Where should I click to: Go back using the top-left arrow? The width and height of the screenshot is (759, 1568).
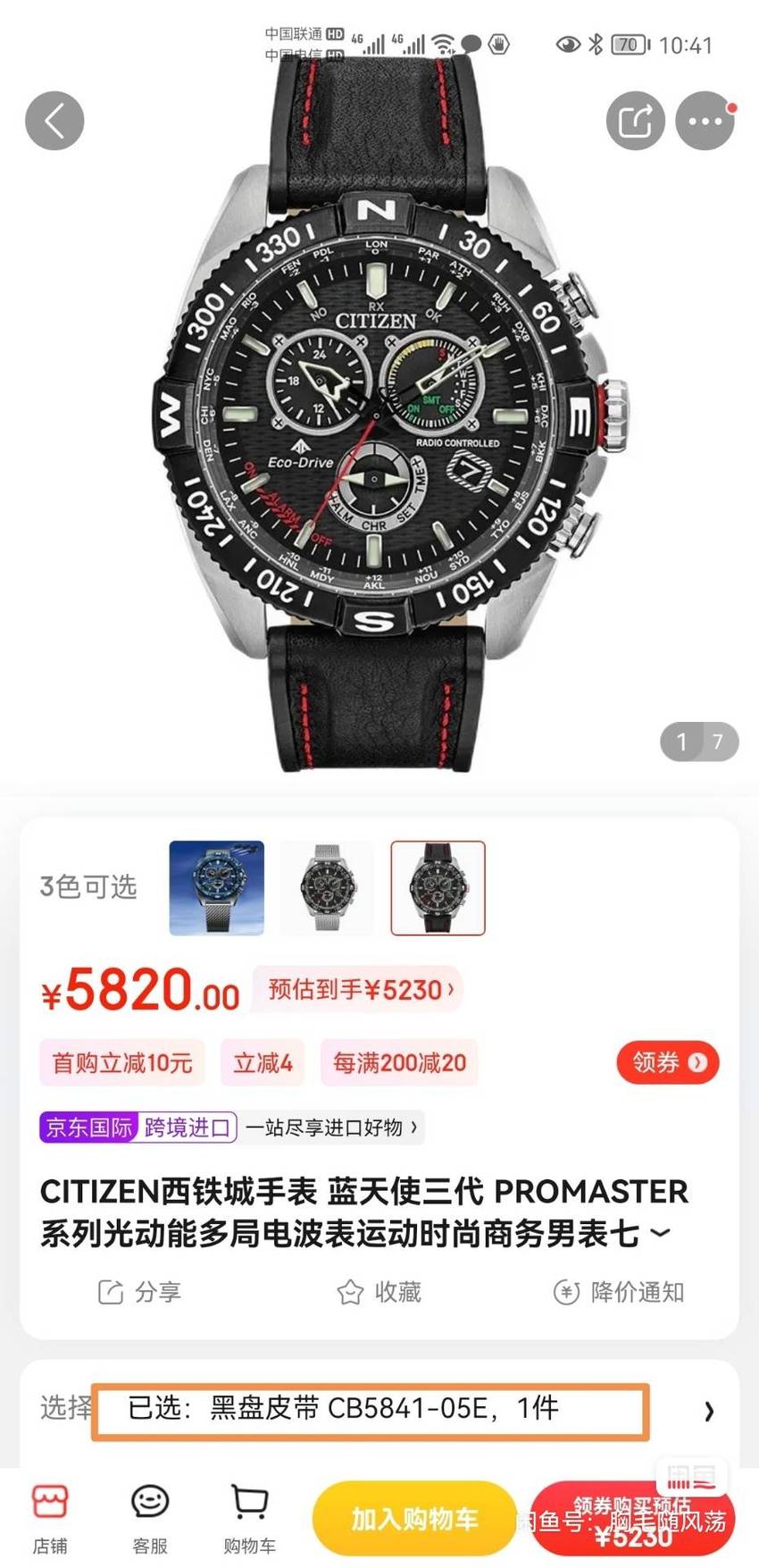click(x=54, y=121)
